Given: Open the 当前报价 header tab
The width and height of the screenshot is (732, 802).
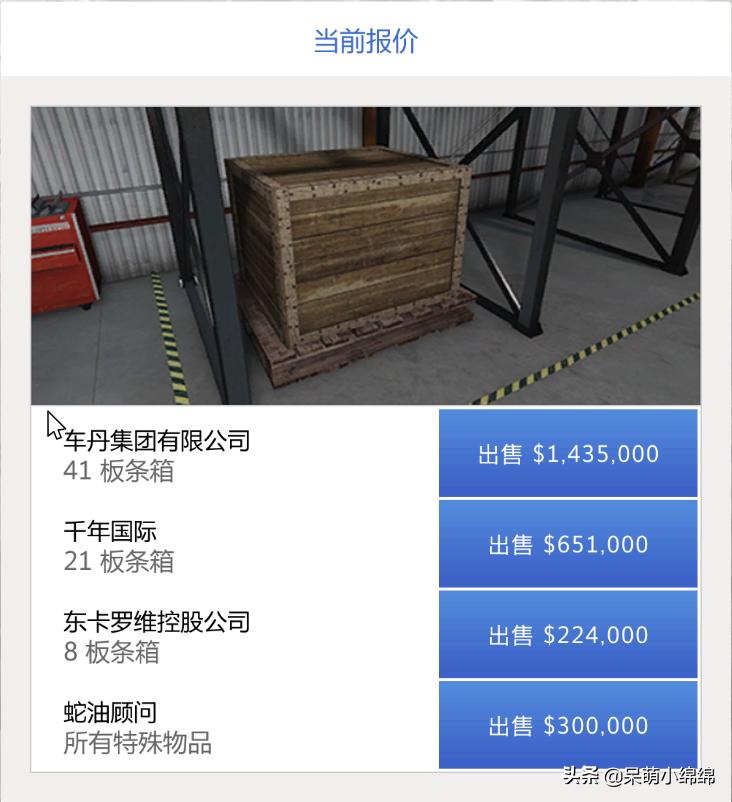Looking at the screenshot, I should click(366, 42).
